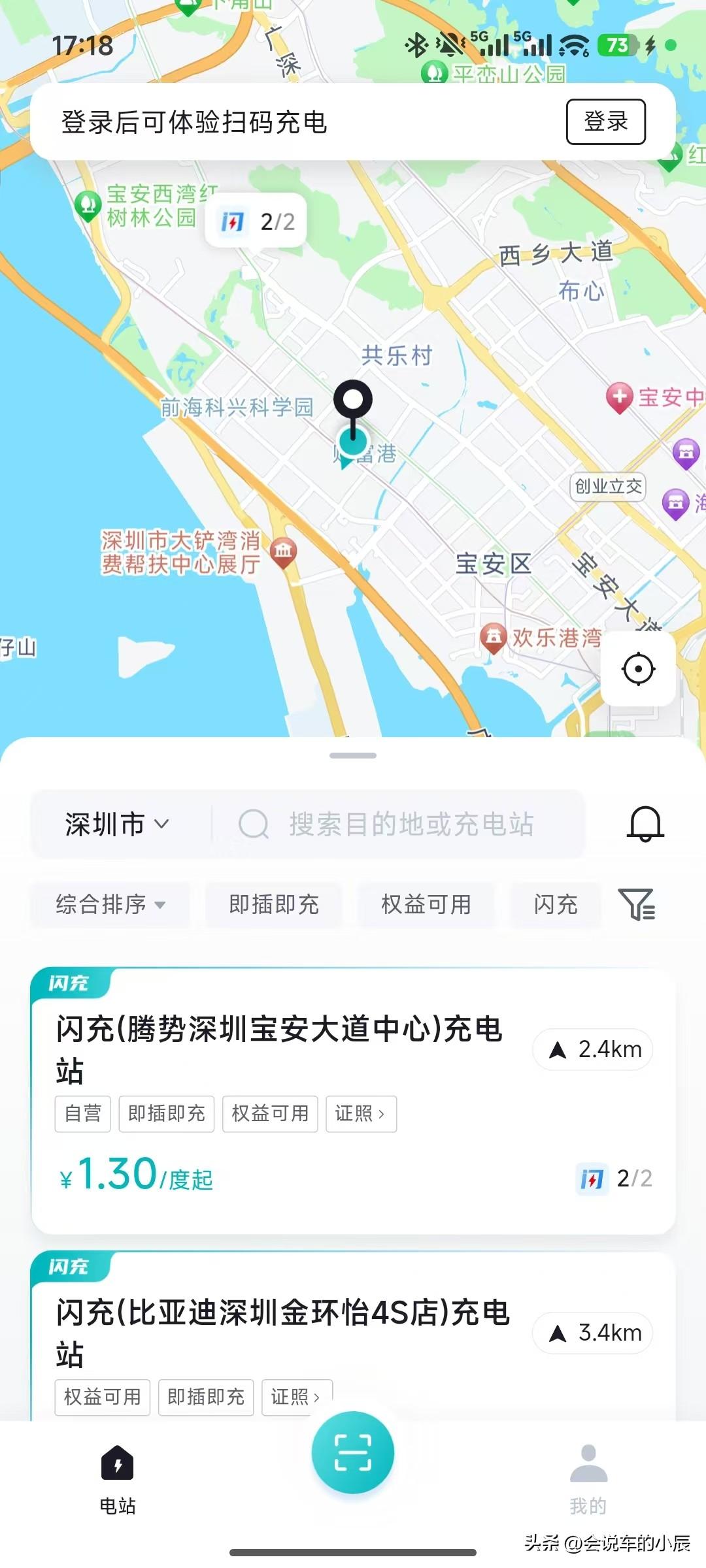Tap the 登录 login button
Screen dimensions: 706x1568
605,122
